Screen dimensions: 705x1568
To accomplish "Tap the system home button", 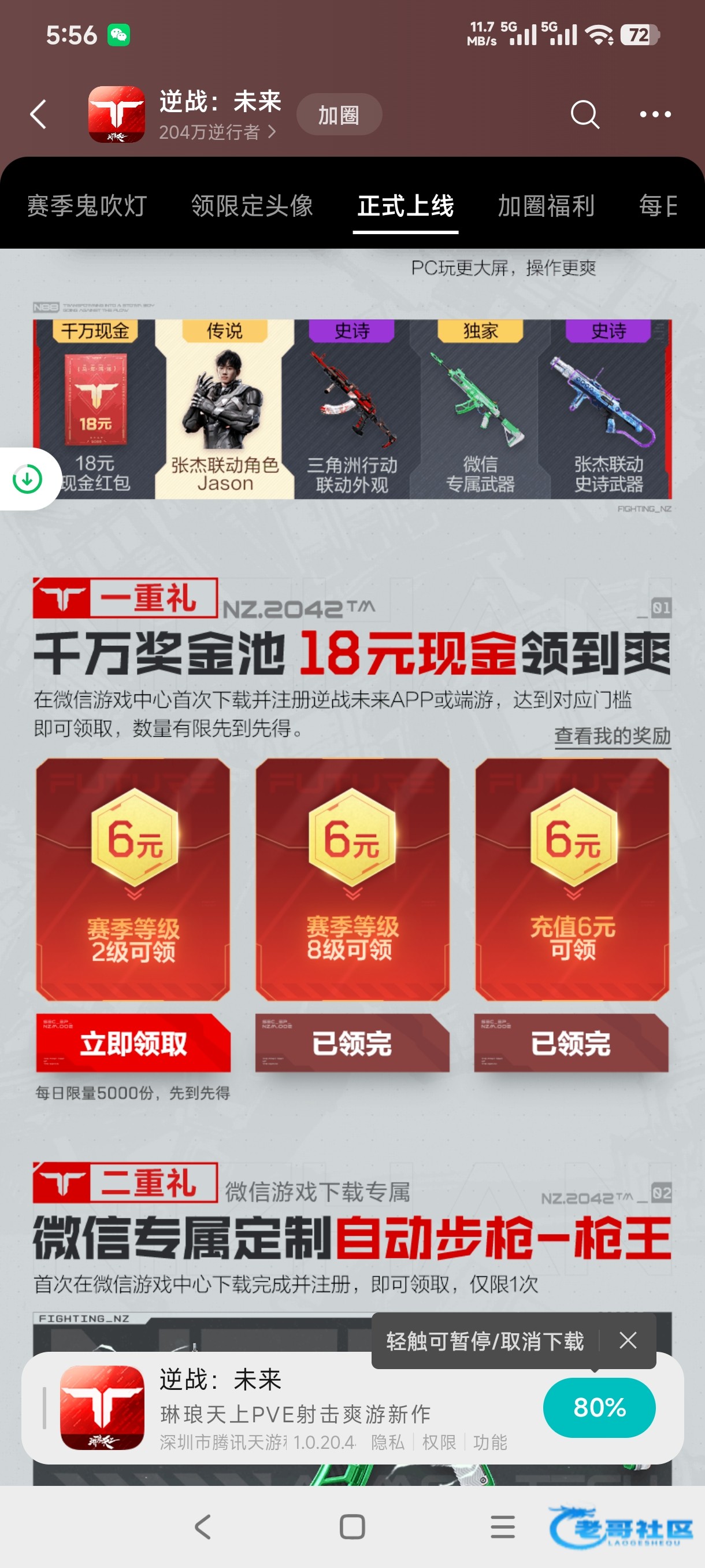I will click(352, 1526).
